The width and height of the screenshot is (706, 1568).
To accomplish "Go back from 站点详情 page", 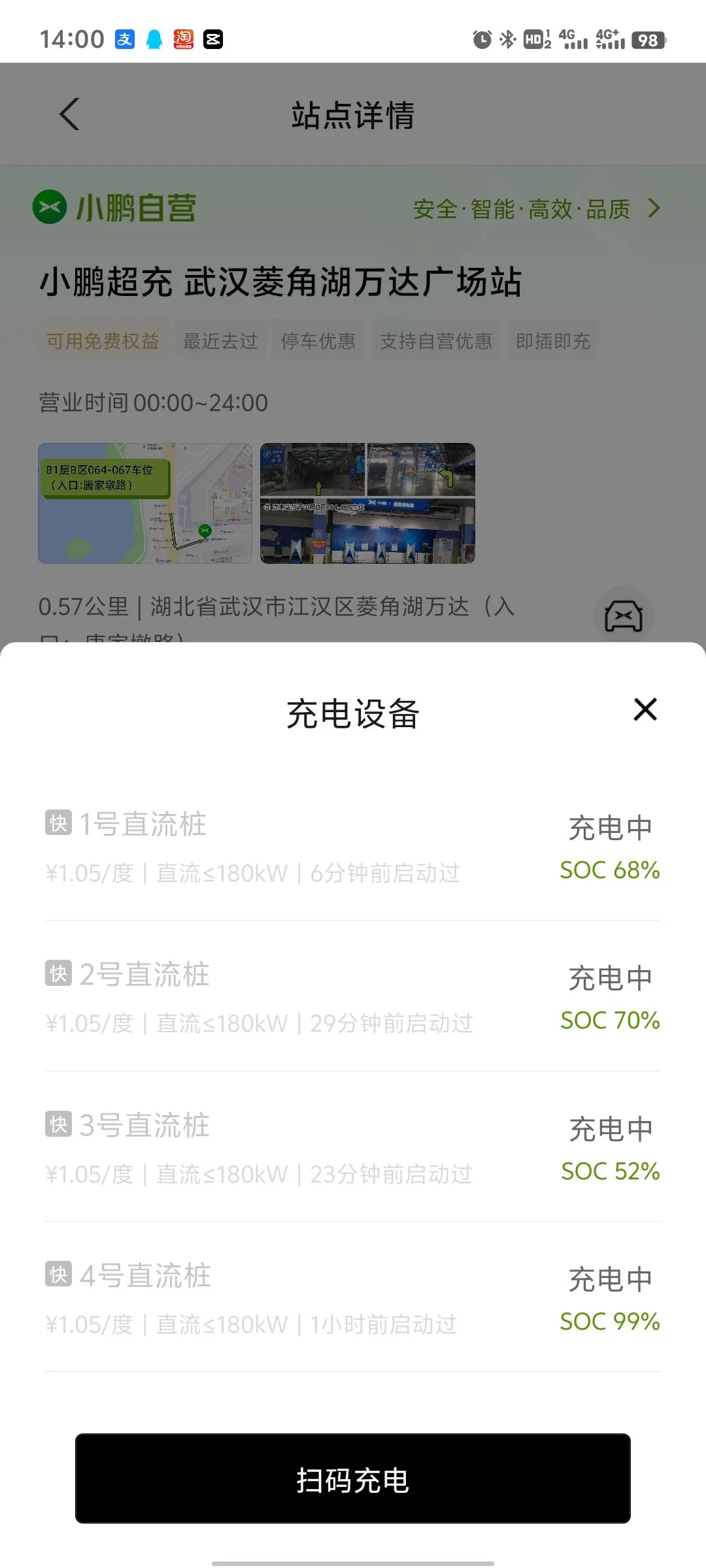I will pos(70,114).
